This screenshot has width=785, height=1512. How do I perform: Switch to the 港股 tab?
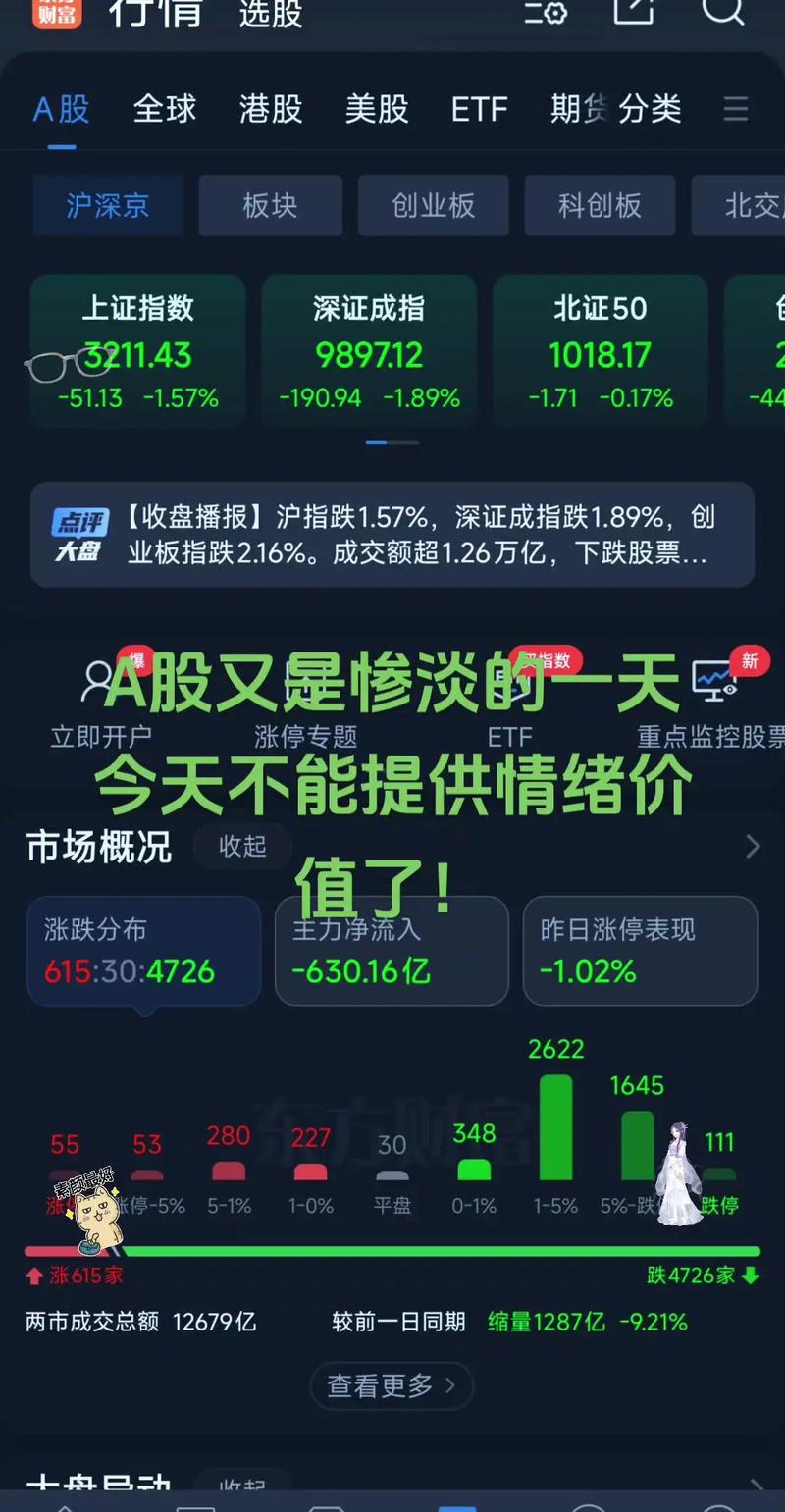[x=270, y=109]
